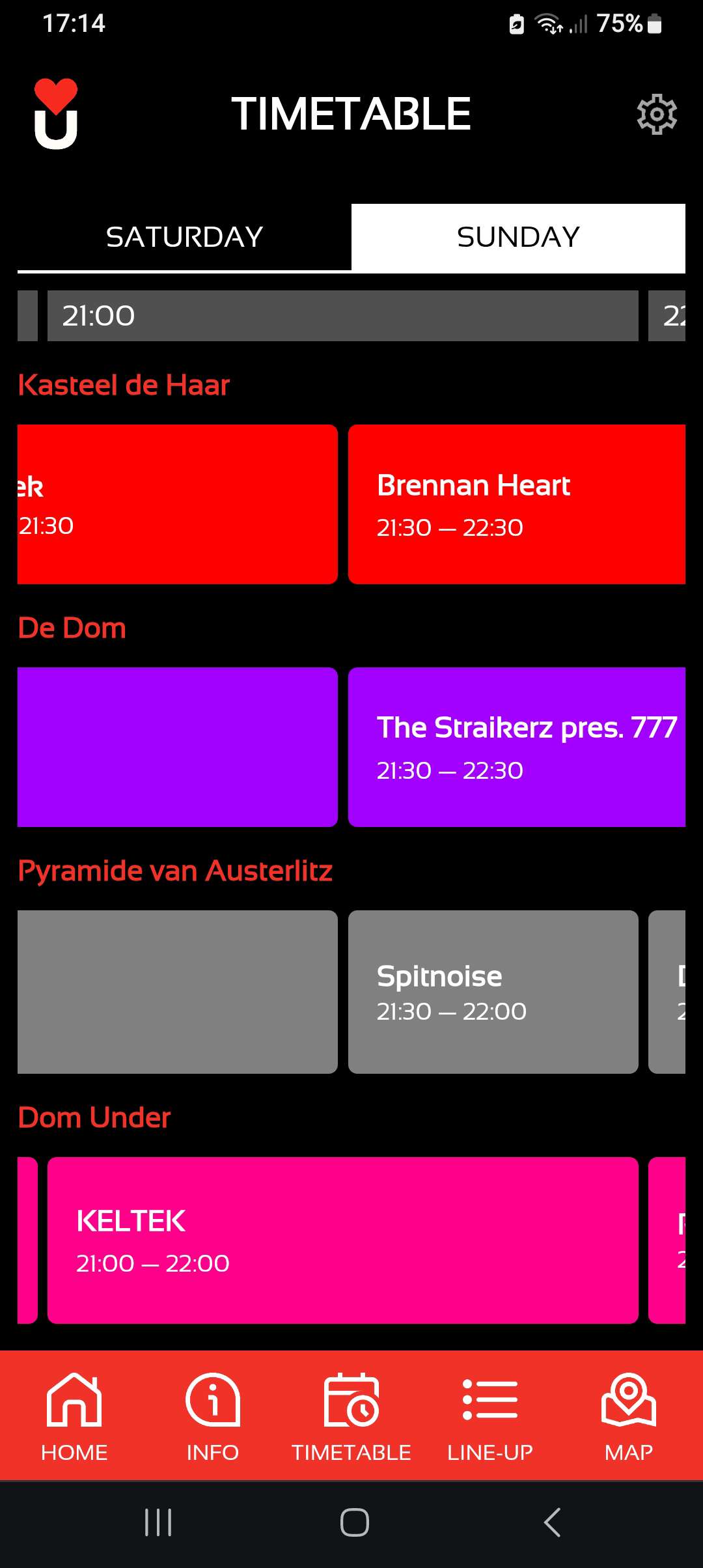Viewport: 703px width, 1568px height.
Task: Open recent apps from the navigation bar
Action: [x=158, y=1522]
